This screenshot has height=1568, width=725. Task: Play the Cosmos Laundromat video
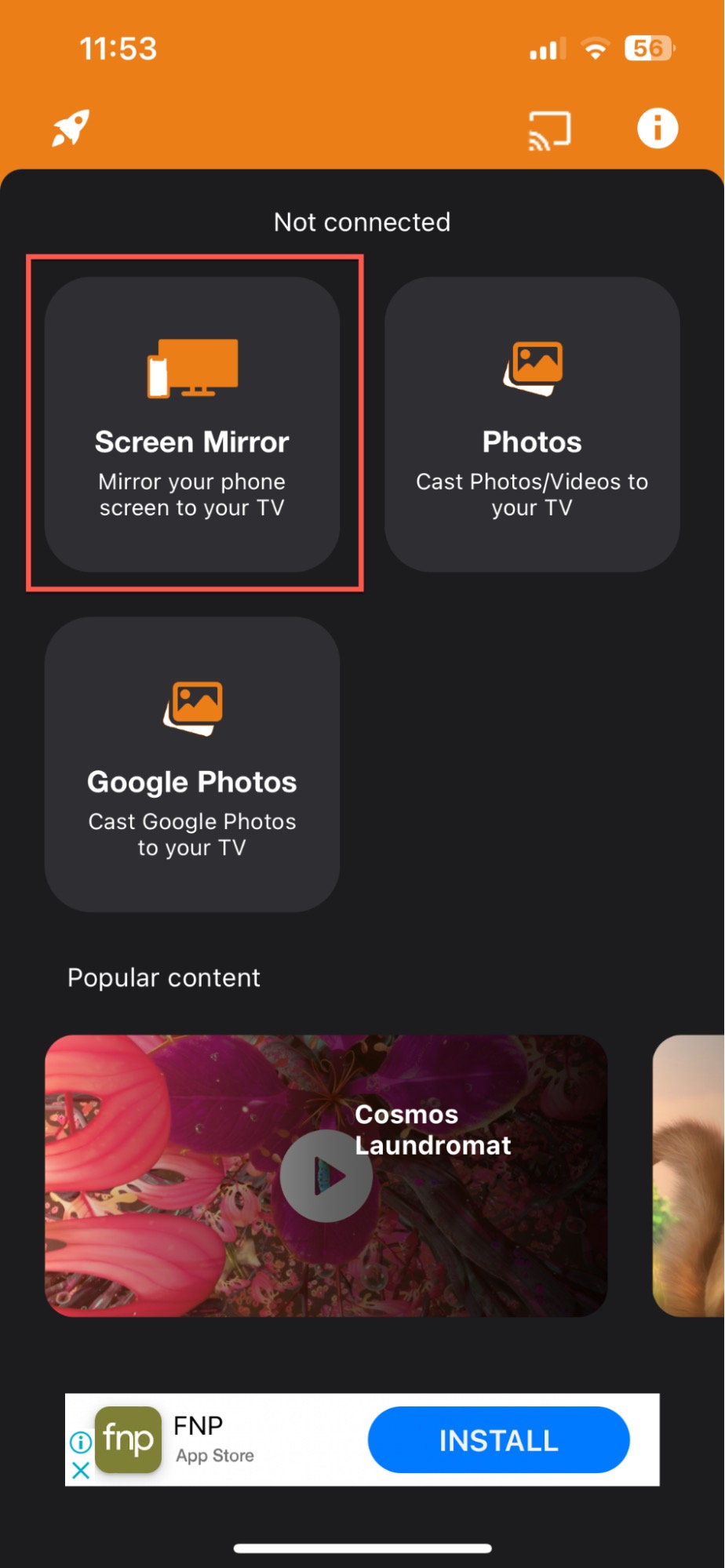pos(326,1174)
